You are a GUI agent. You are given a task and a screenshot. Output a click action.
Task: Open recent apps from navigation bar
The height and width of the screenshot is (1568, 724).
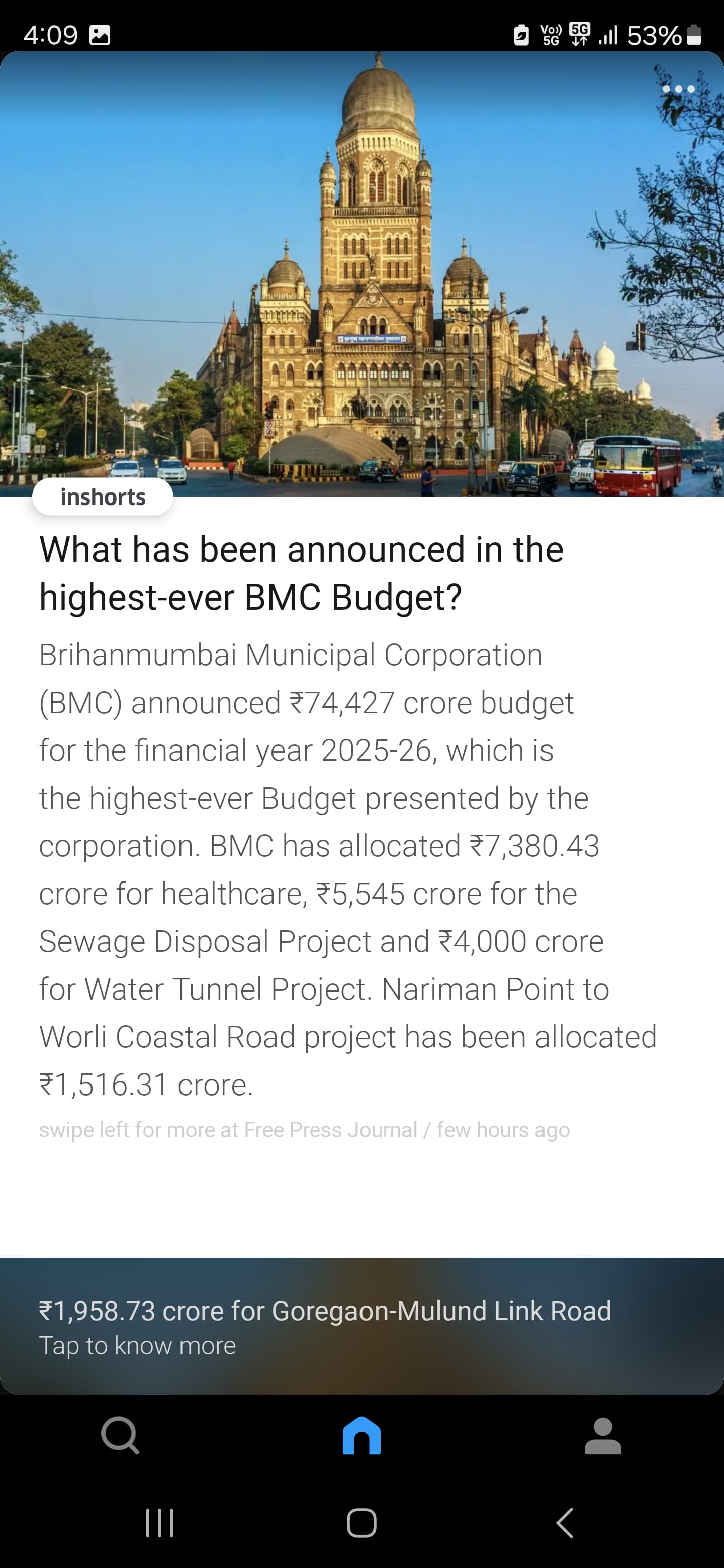coord(159,1522)
